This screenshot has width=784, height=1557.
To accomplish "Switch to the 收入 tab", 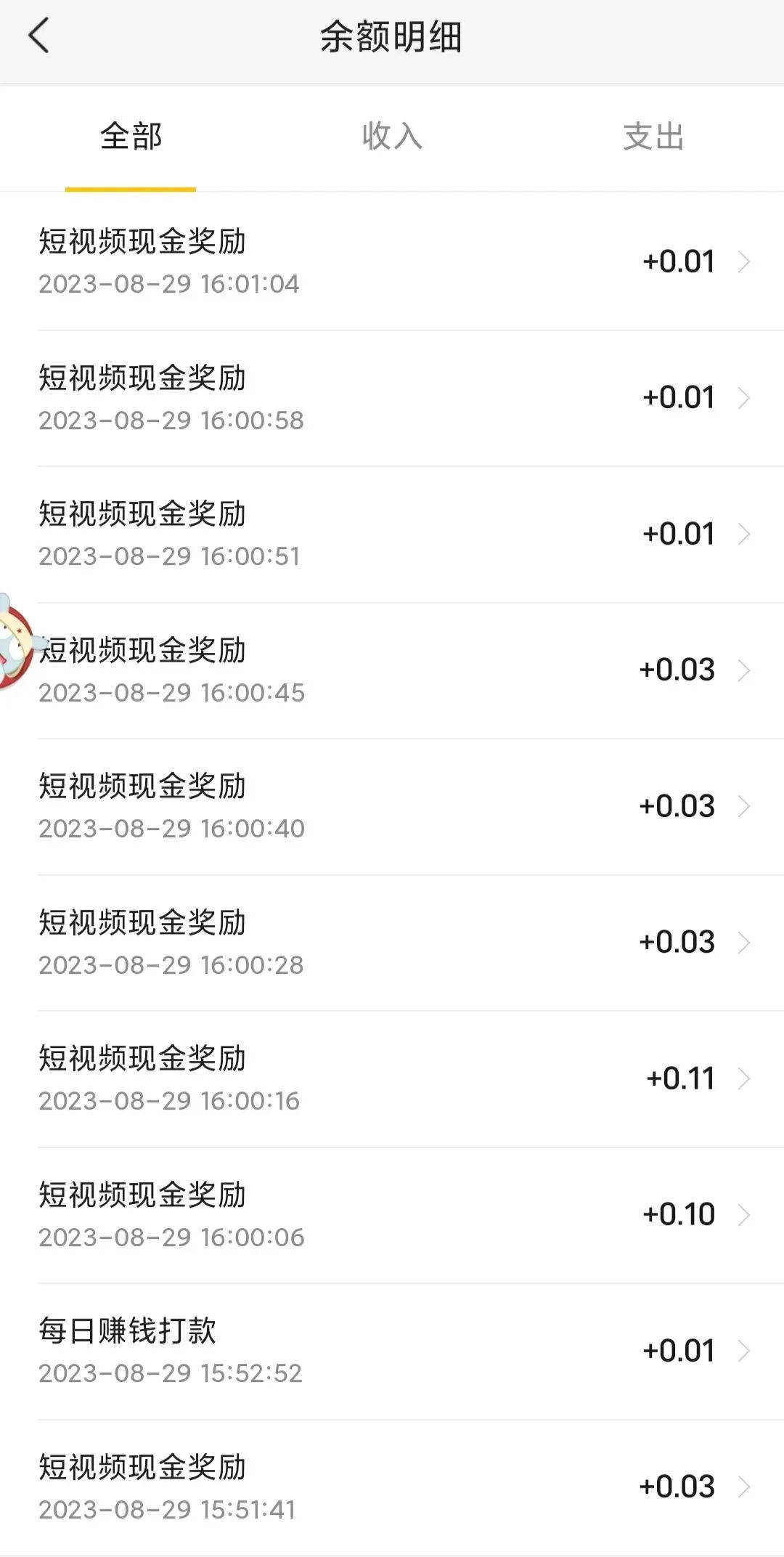I will tap(392, 138).
